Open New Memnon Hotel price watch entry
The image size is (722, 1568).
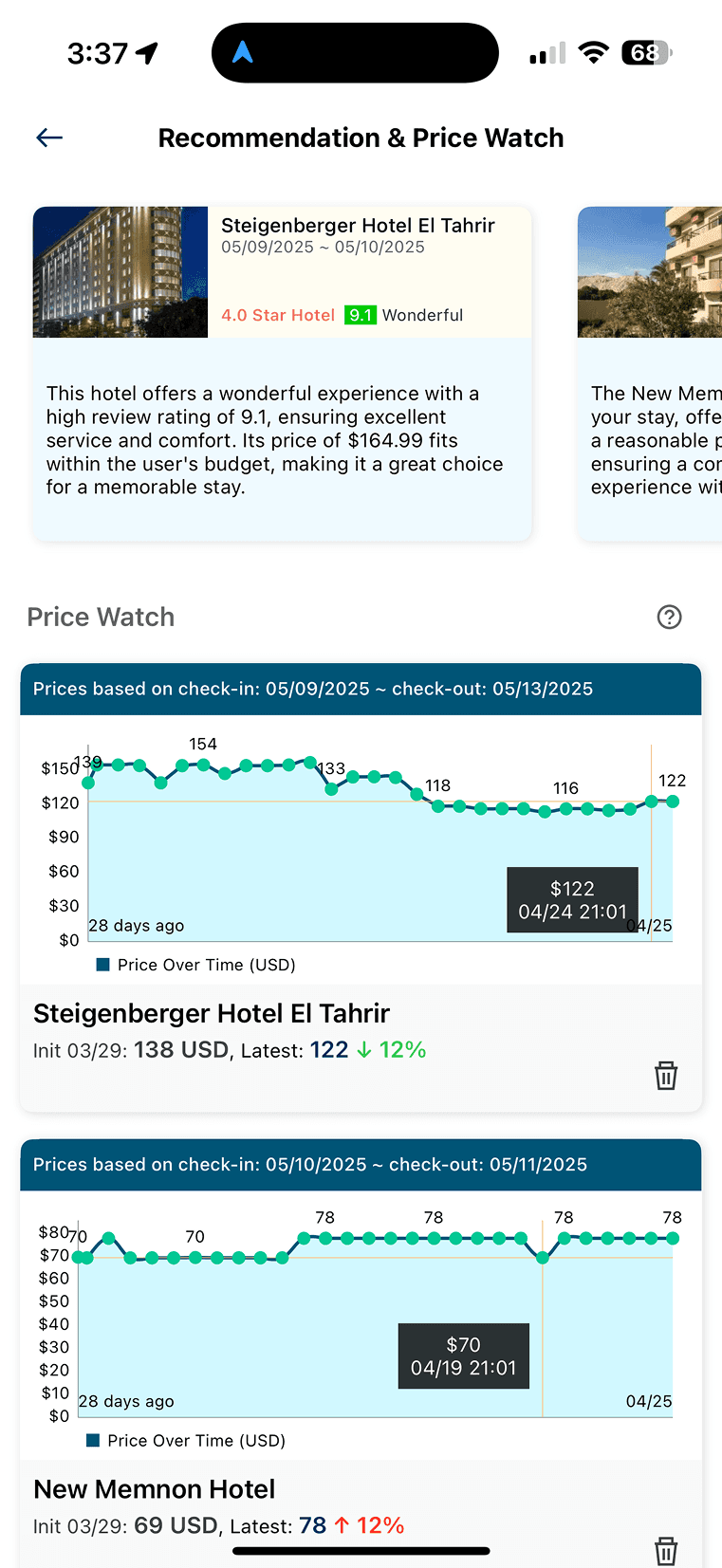361,1354
